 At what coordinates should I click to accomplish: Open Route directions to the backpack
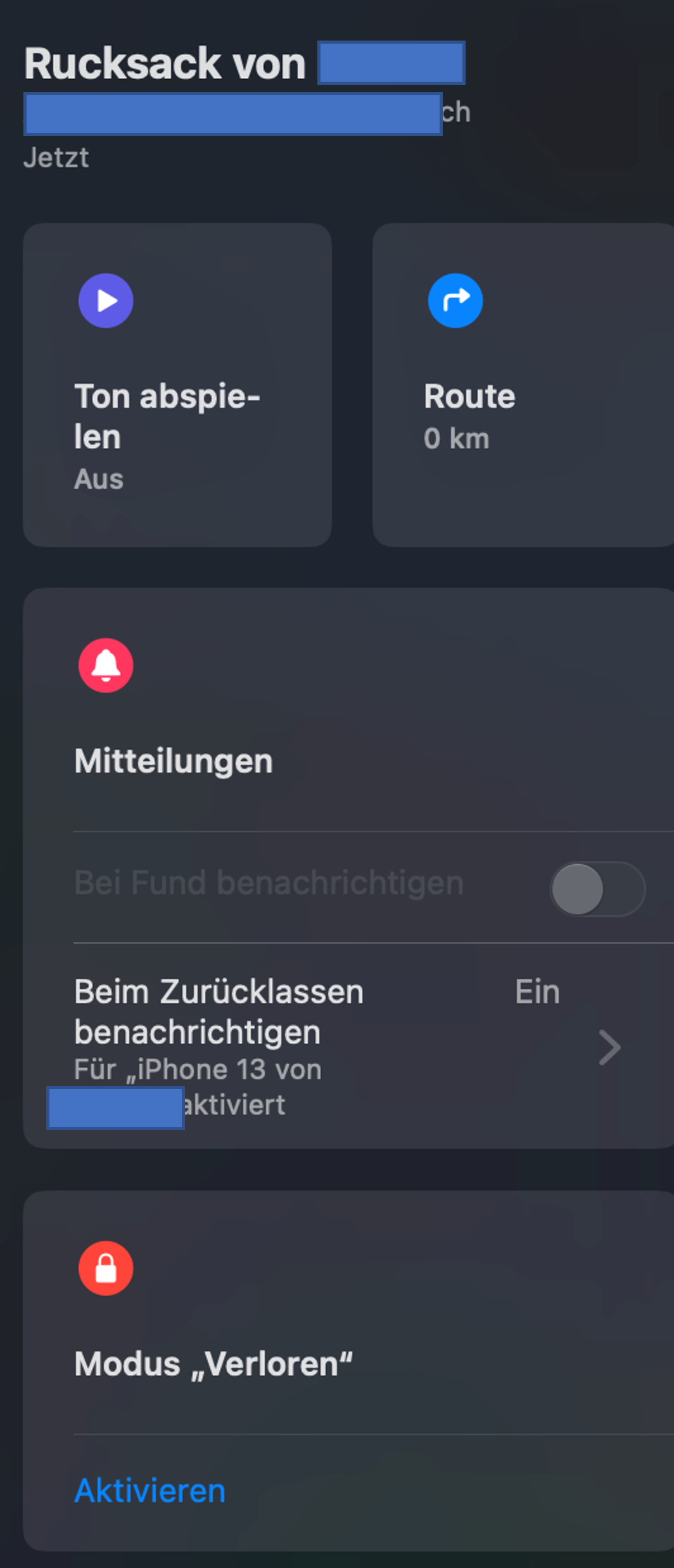click(x=522, y=384)
